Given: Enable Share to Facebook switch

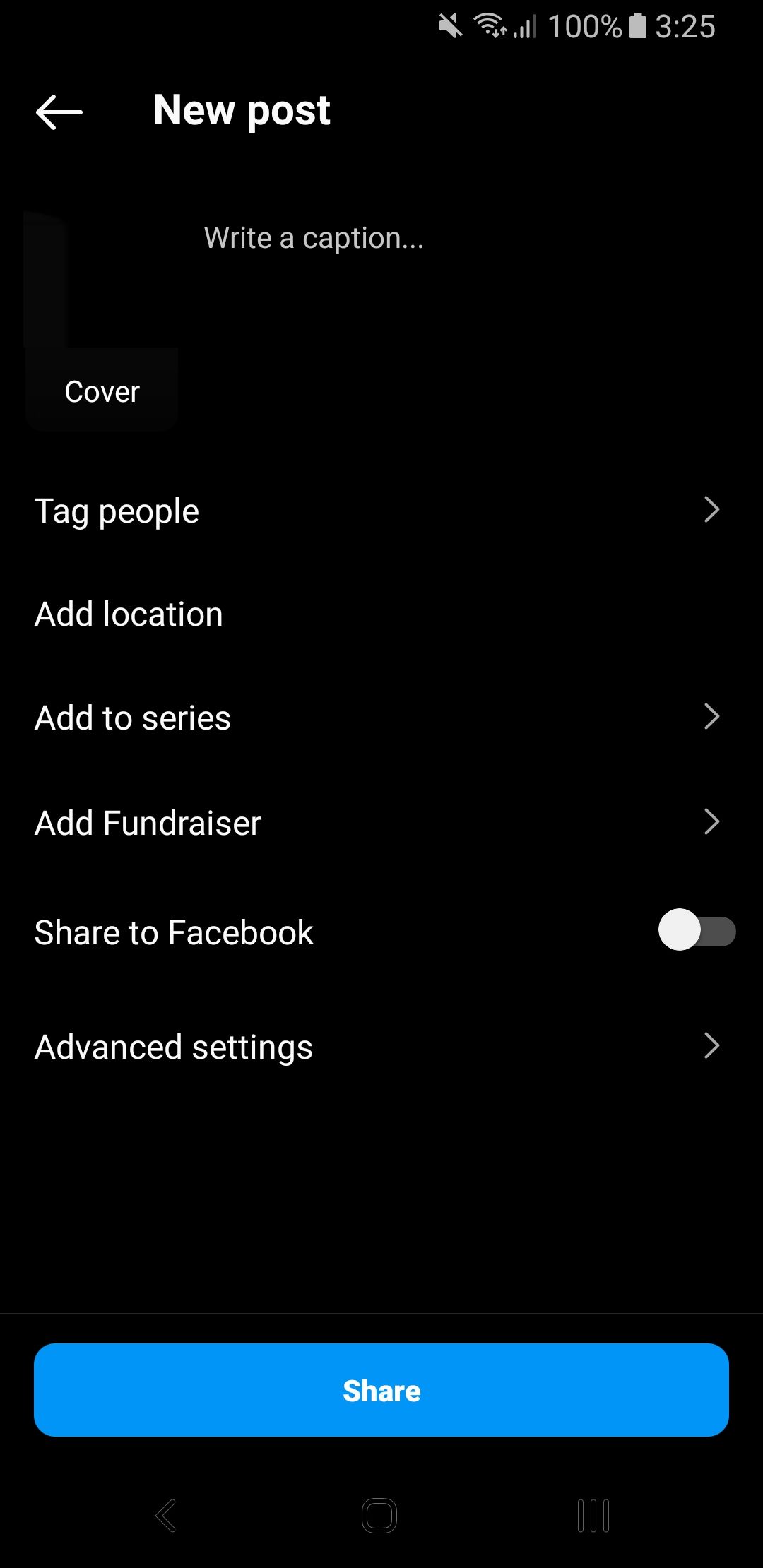Looking at the screenshot, I should pyautogui.click(x=697, y=931).
